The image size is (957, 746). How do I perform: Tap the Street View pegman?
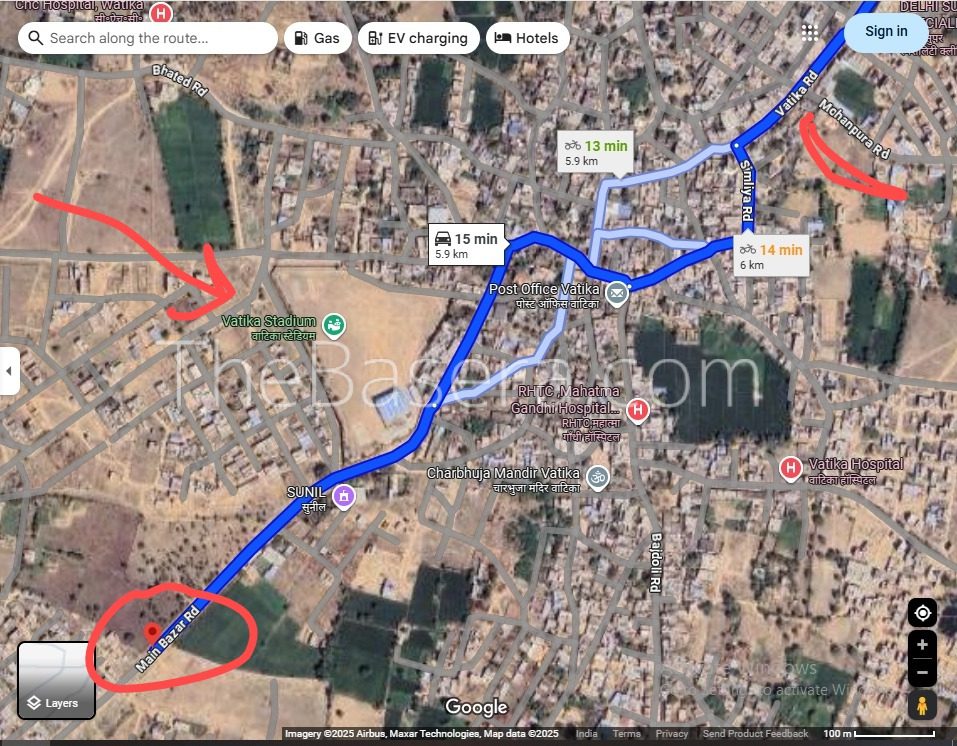click(922, 705)
